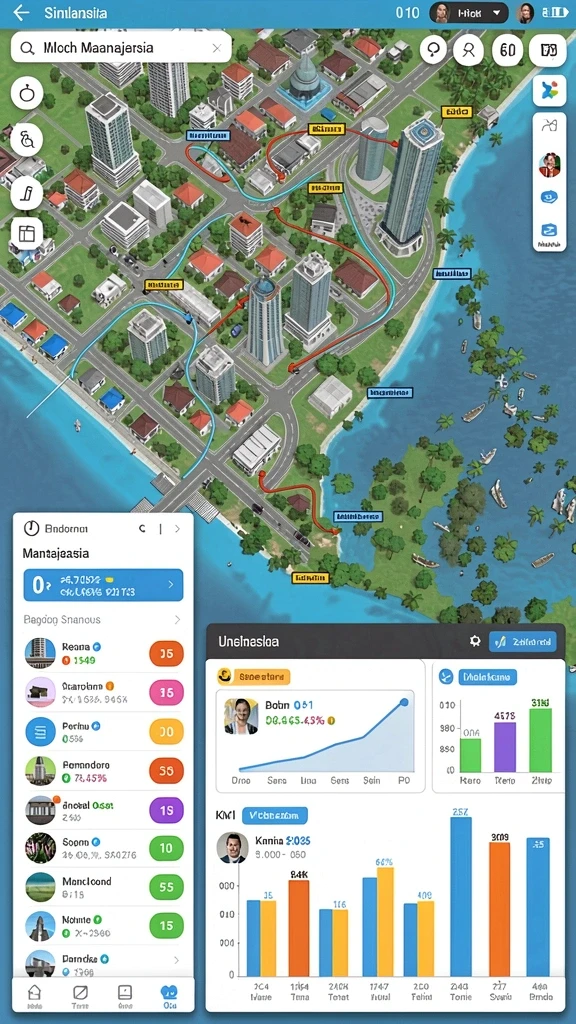
Task: Open the person icon button above the map
Action: [469, 50]
